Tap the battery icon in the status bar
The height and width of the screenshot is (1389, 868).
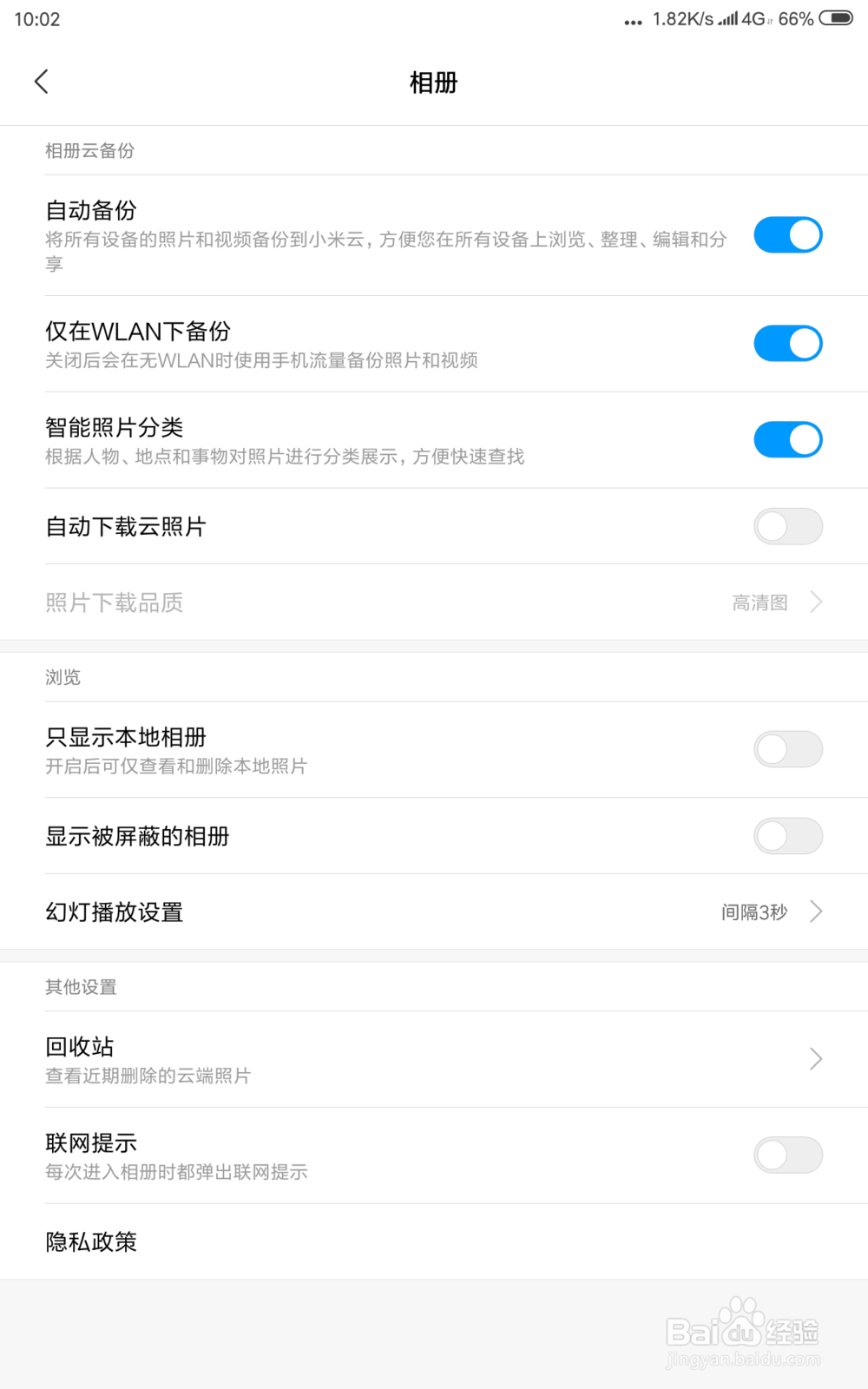pyautogui.click(x=836, y=18)
